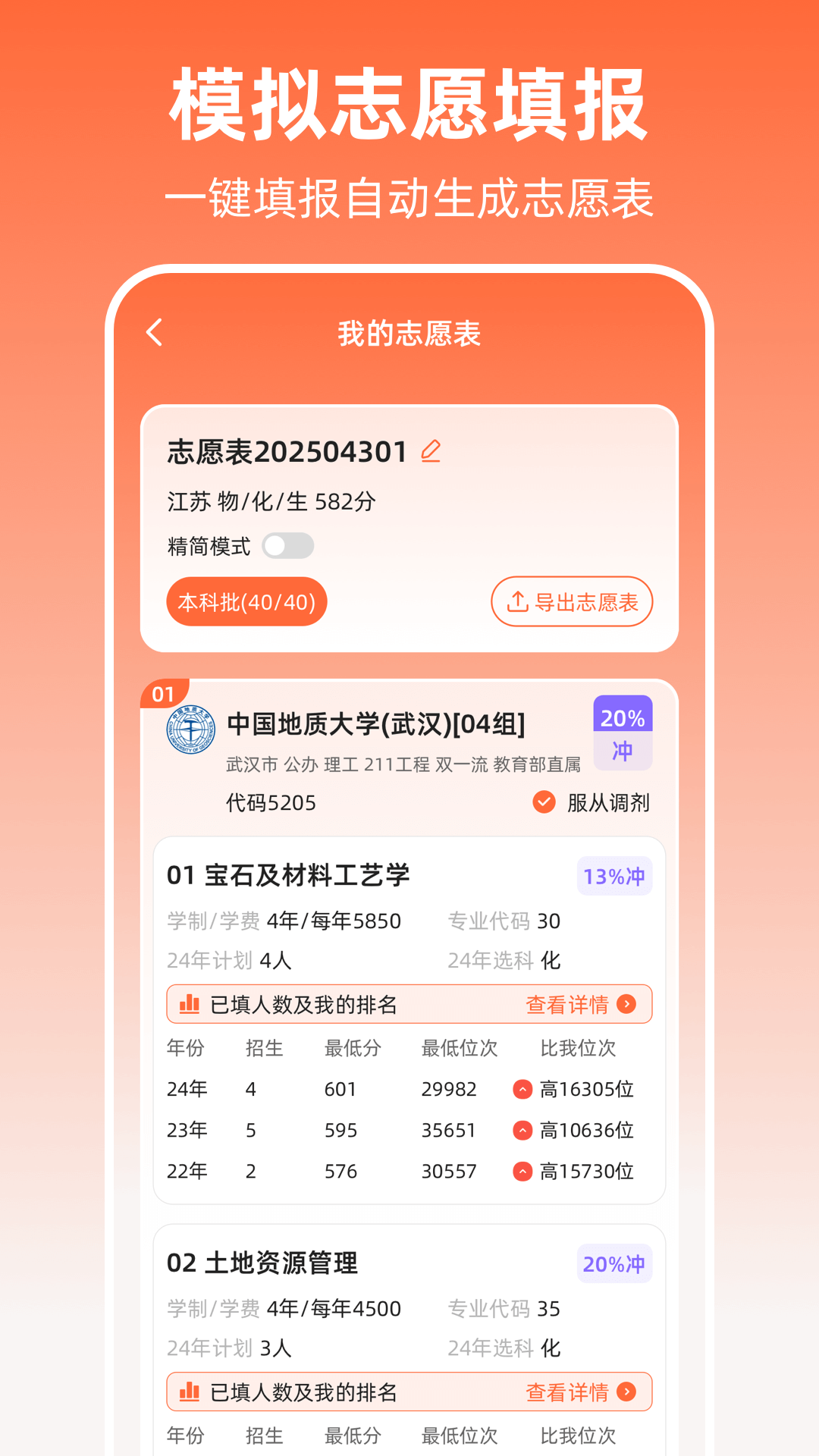
Task: Open 中国地质大学(武汉)[04组] entry
Action: 375,724
